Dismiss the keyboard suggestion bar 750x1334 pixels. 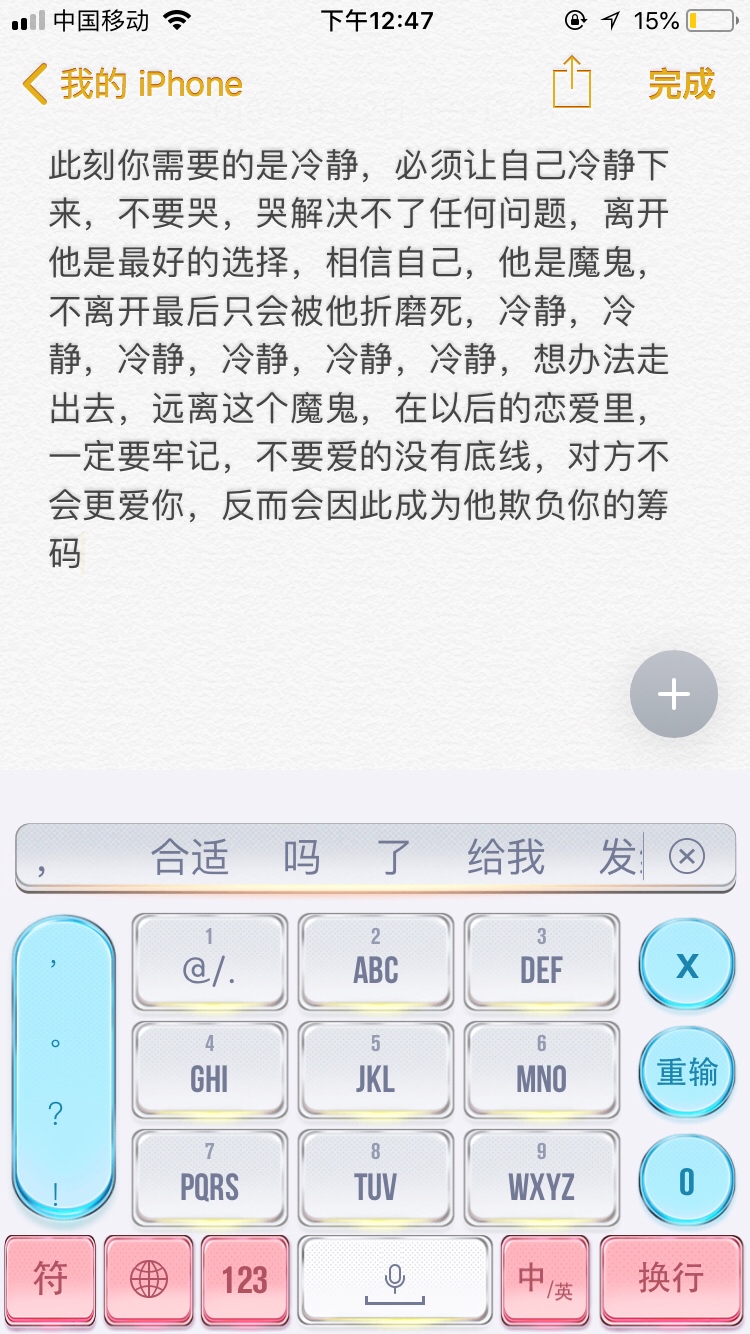pyautogui.click(x=687, y=857)
